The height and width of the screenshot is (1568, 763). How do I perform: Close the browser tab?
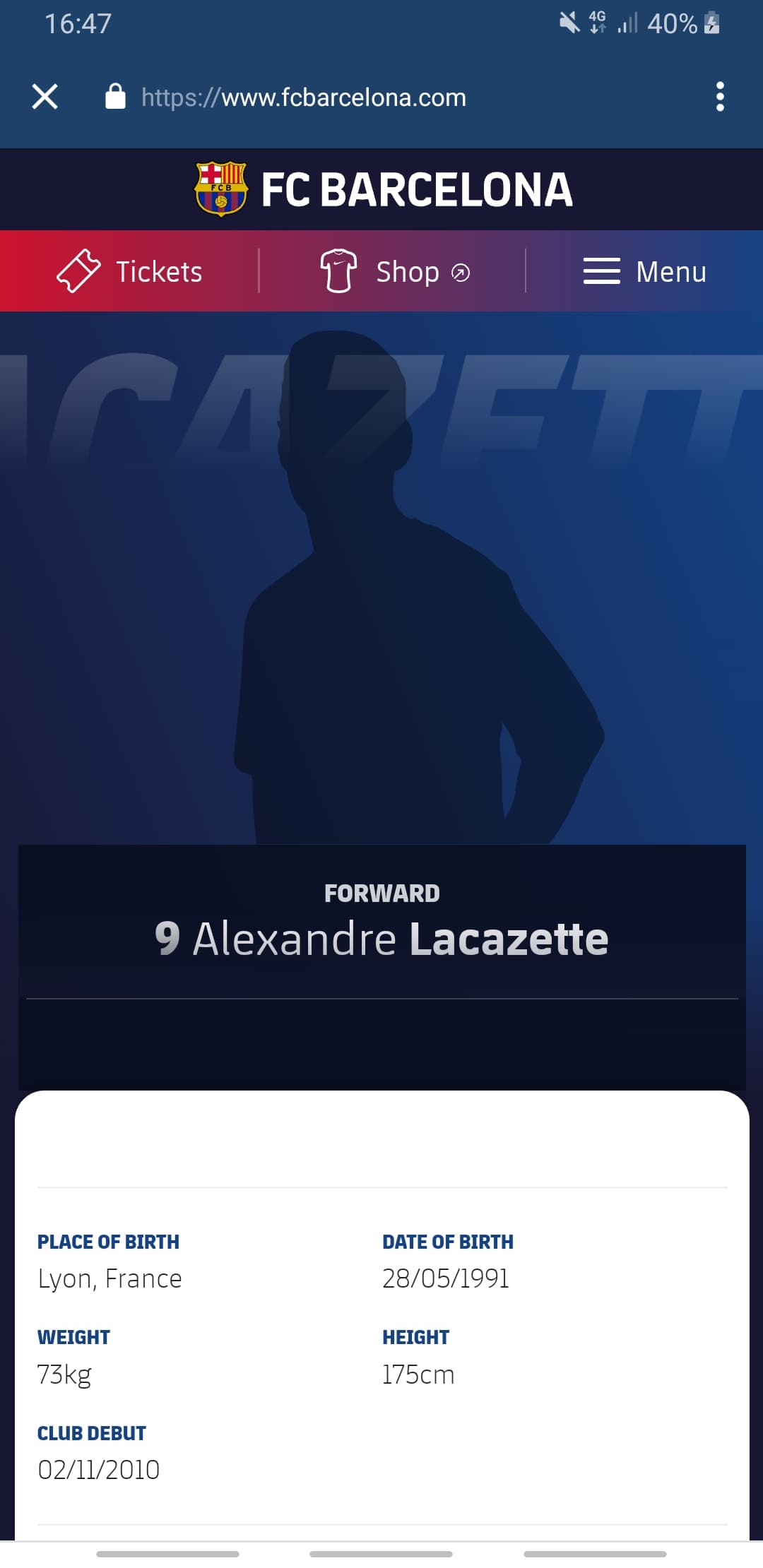pyautogui.click(x=45, y=97)
